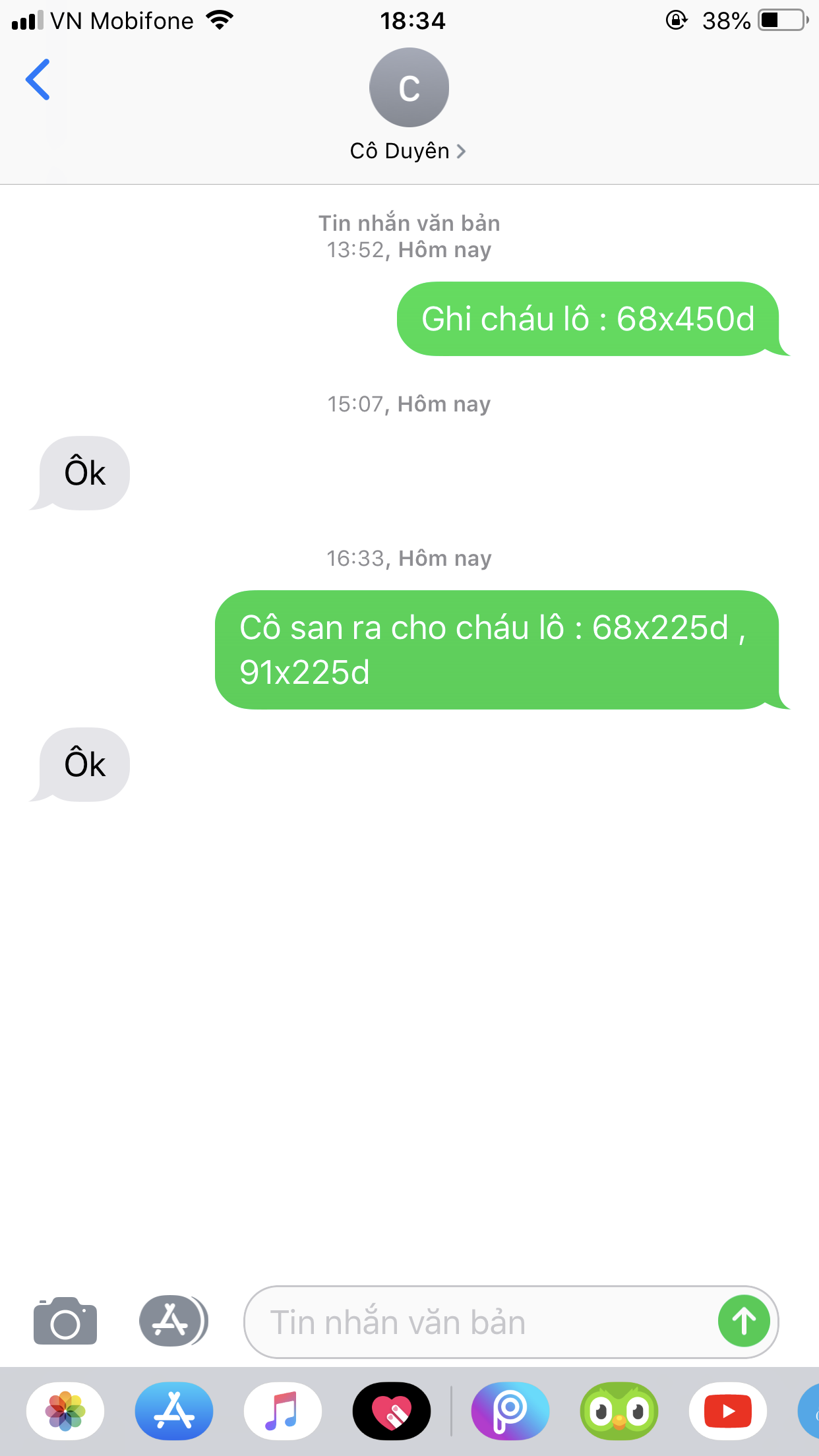The width and height of the screenshot is (819, 1456).
Task: Open the camera to attach a photo
Action: tap(65, 1321)
